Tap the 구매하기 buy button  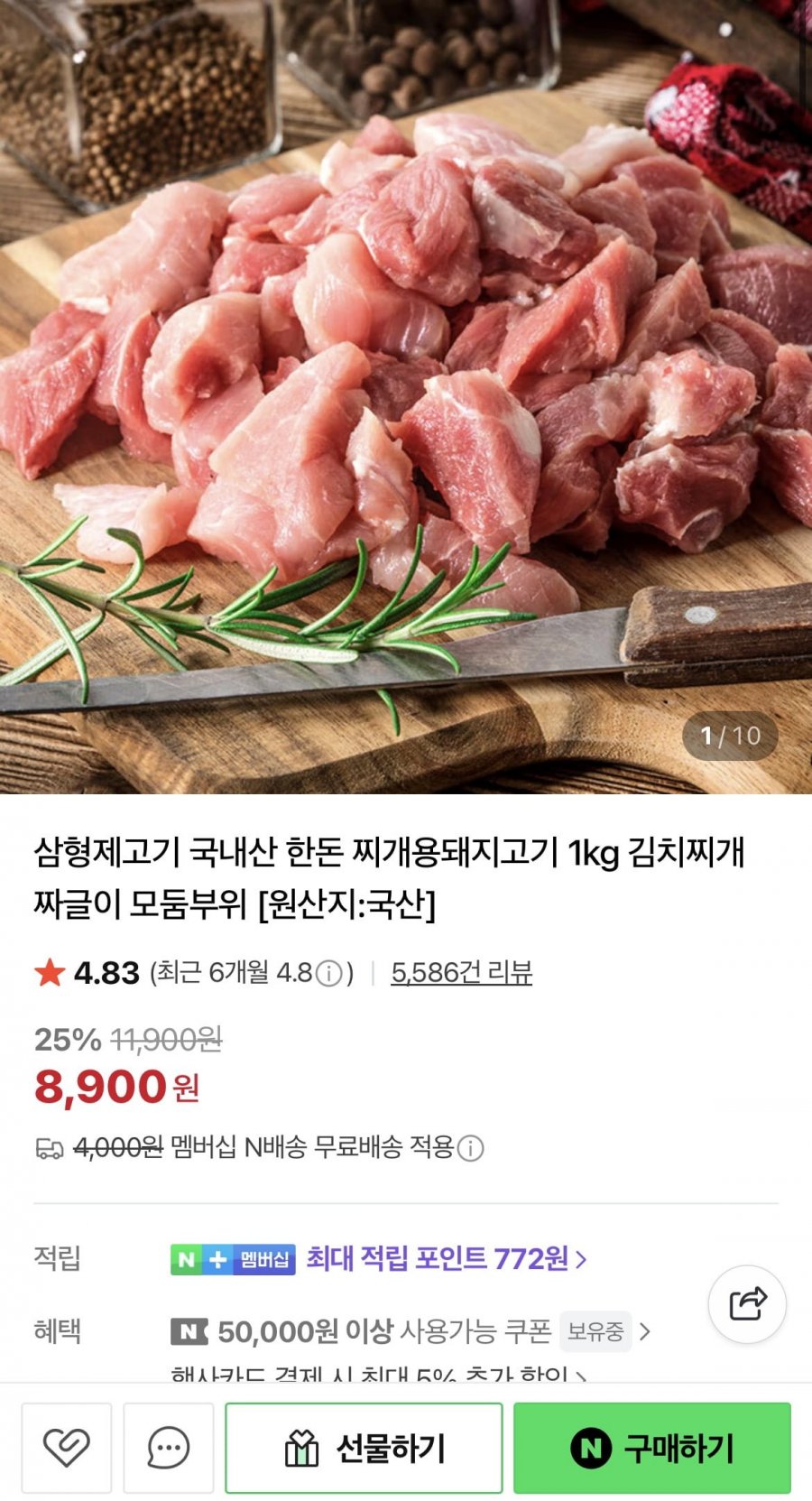click(x=651, y=1448)
